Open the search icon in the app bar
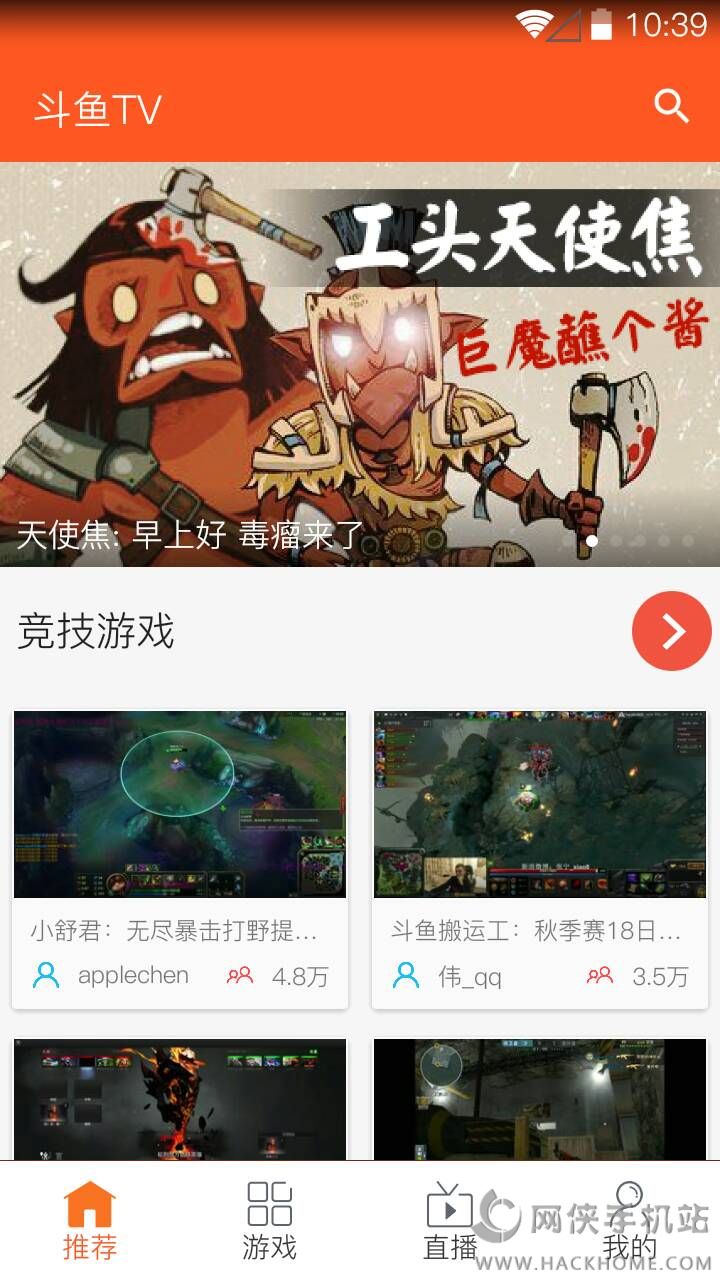720x1280 pixels. coord(671,106)
